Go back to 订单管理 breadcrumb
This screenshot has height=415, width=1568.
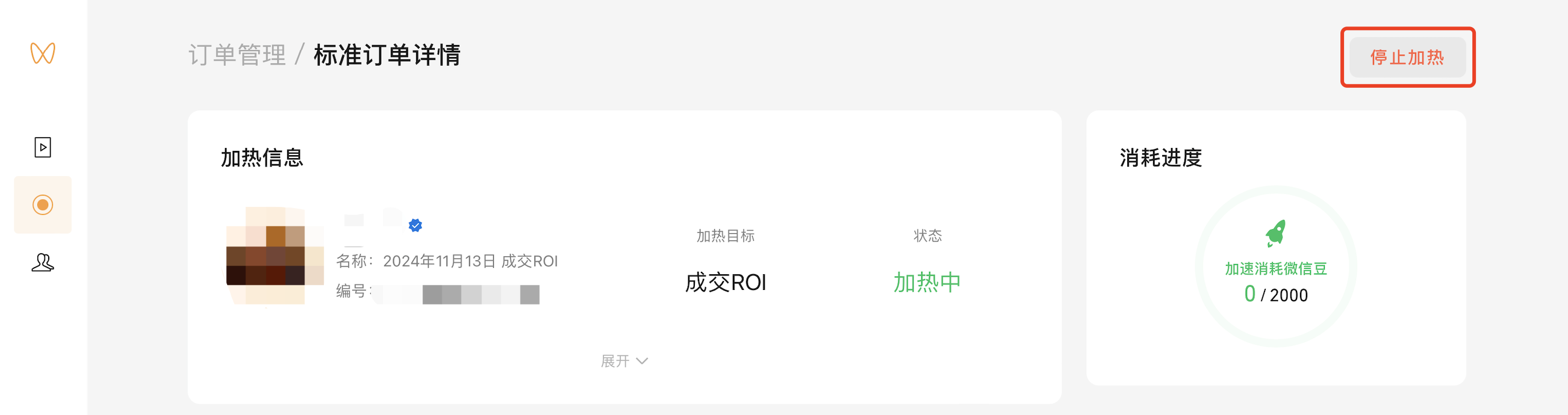tap(237, 55)
